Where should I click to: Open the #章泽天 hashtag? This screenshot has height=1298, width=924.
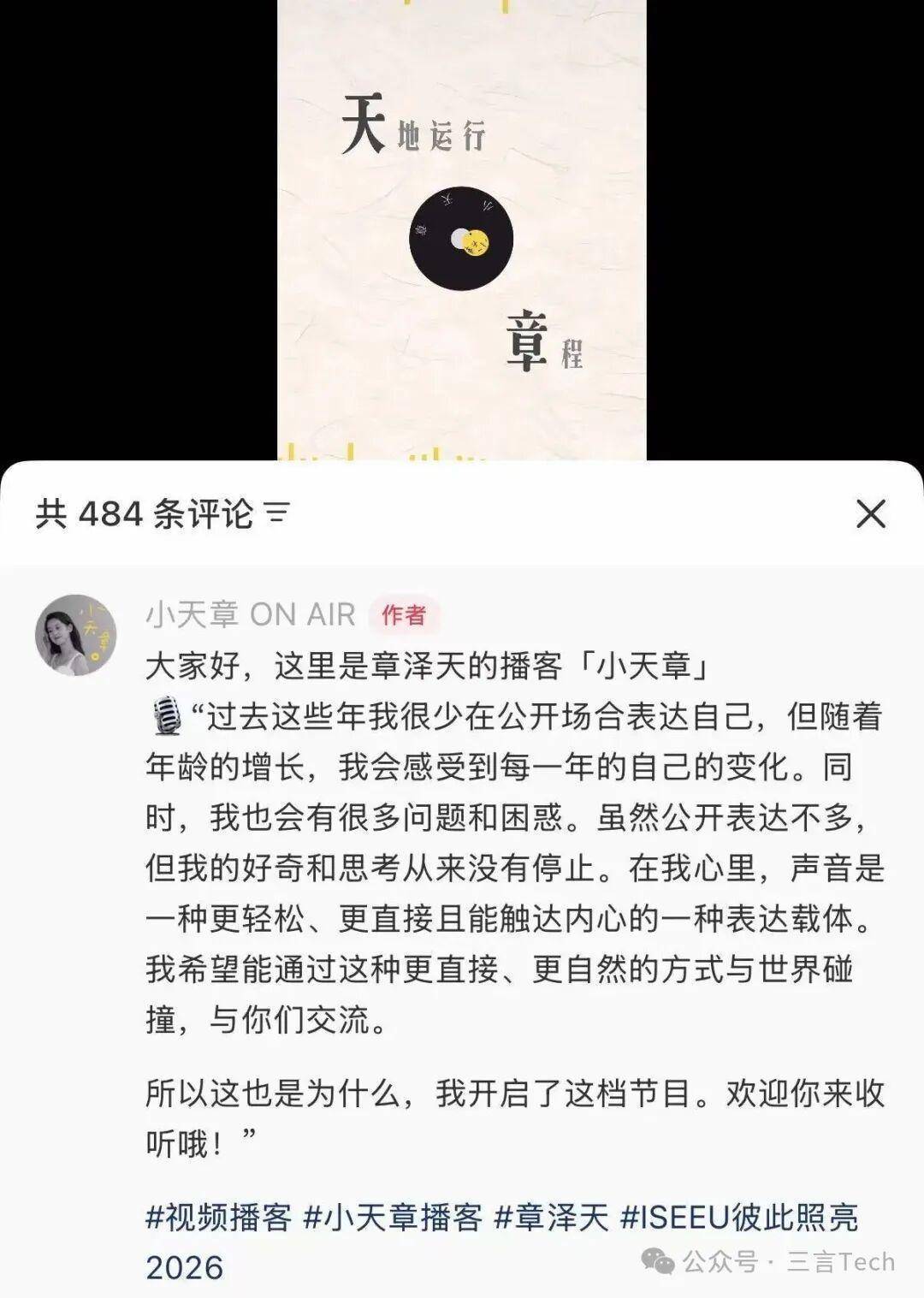pos(552,1217)
